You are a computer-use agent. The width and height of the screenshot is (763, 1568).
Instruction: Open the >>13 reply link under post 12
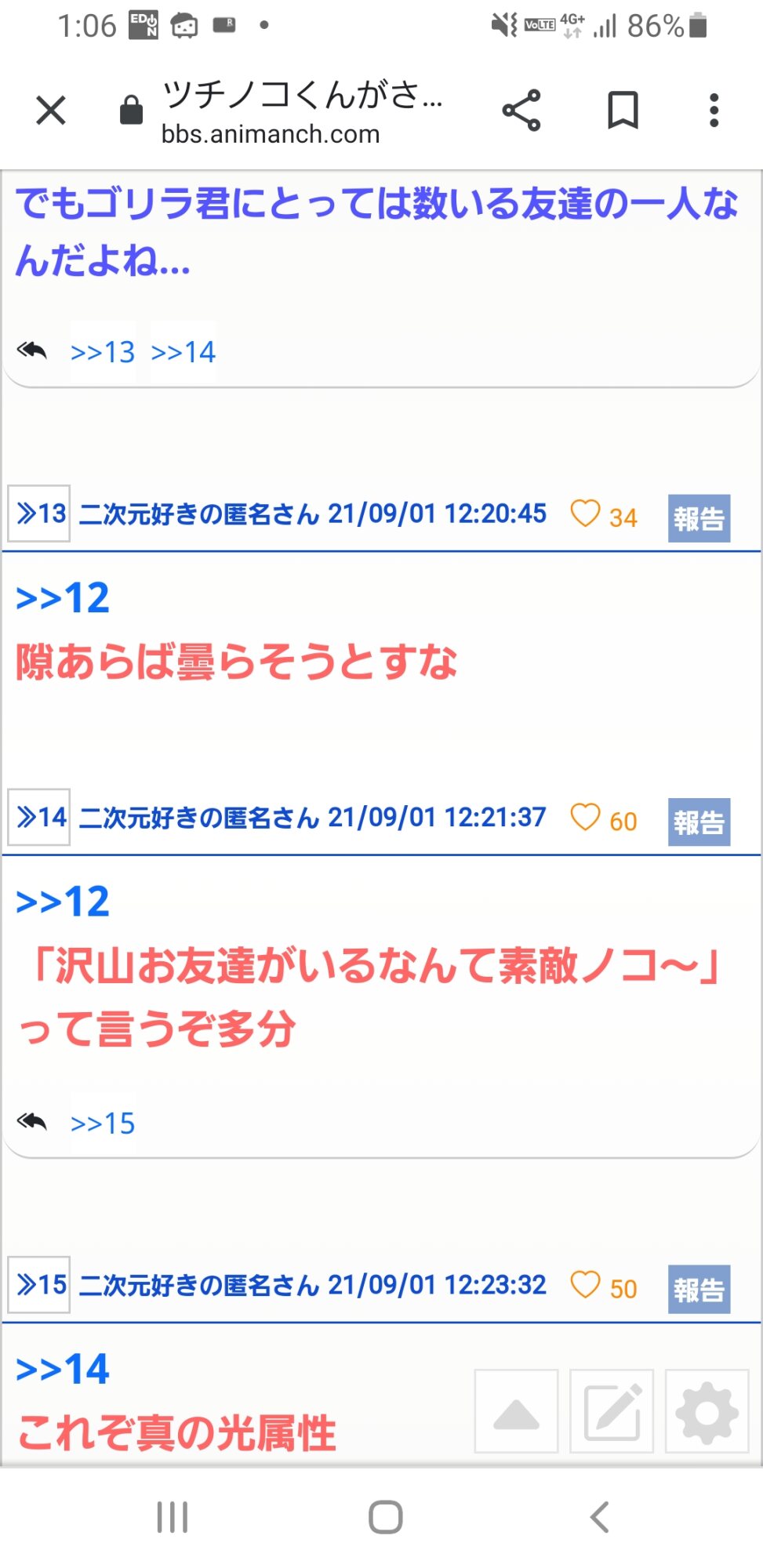[103, 352]
